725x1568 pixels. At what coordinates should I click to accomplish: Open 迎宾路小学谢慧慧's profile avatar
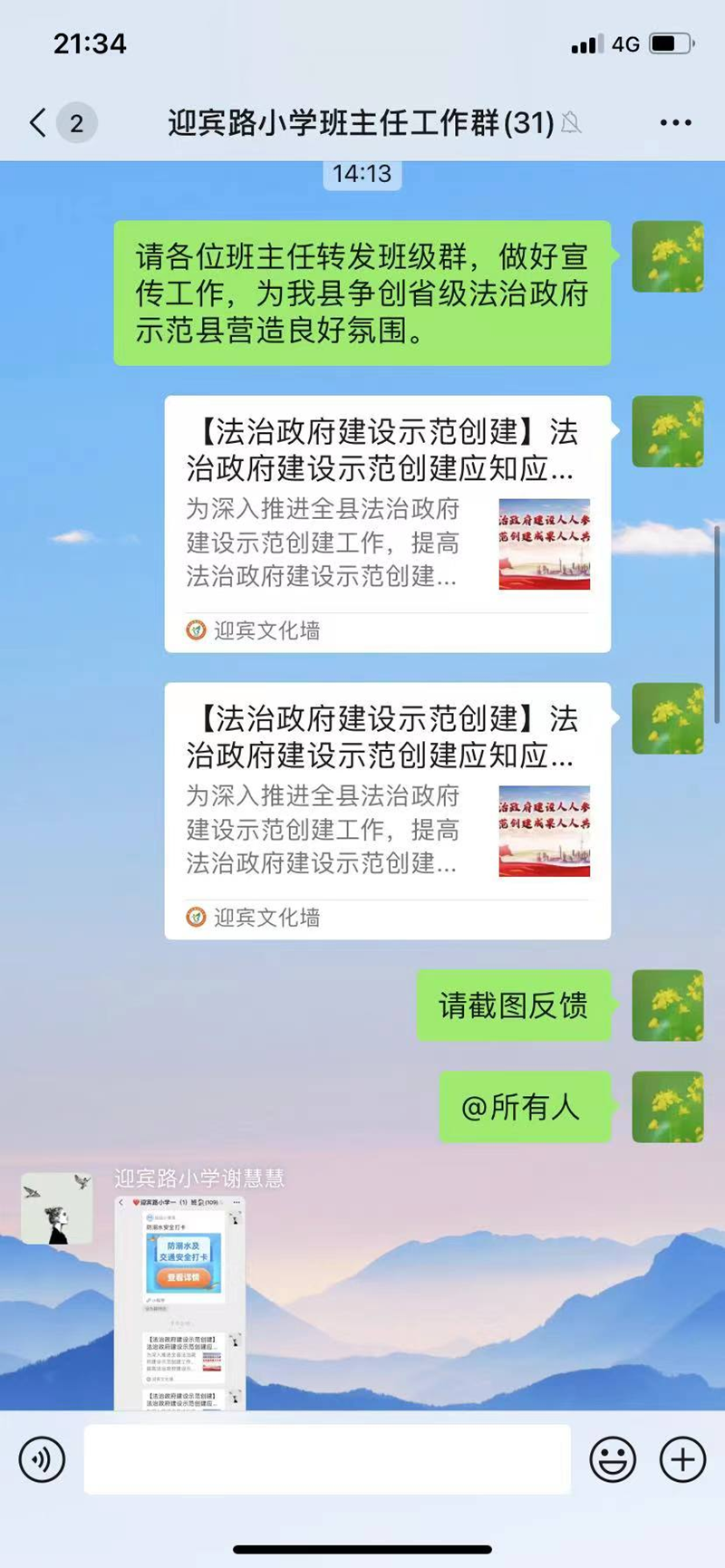(56, 1208)
